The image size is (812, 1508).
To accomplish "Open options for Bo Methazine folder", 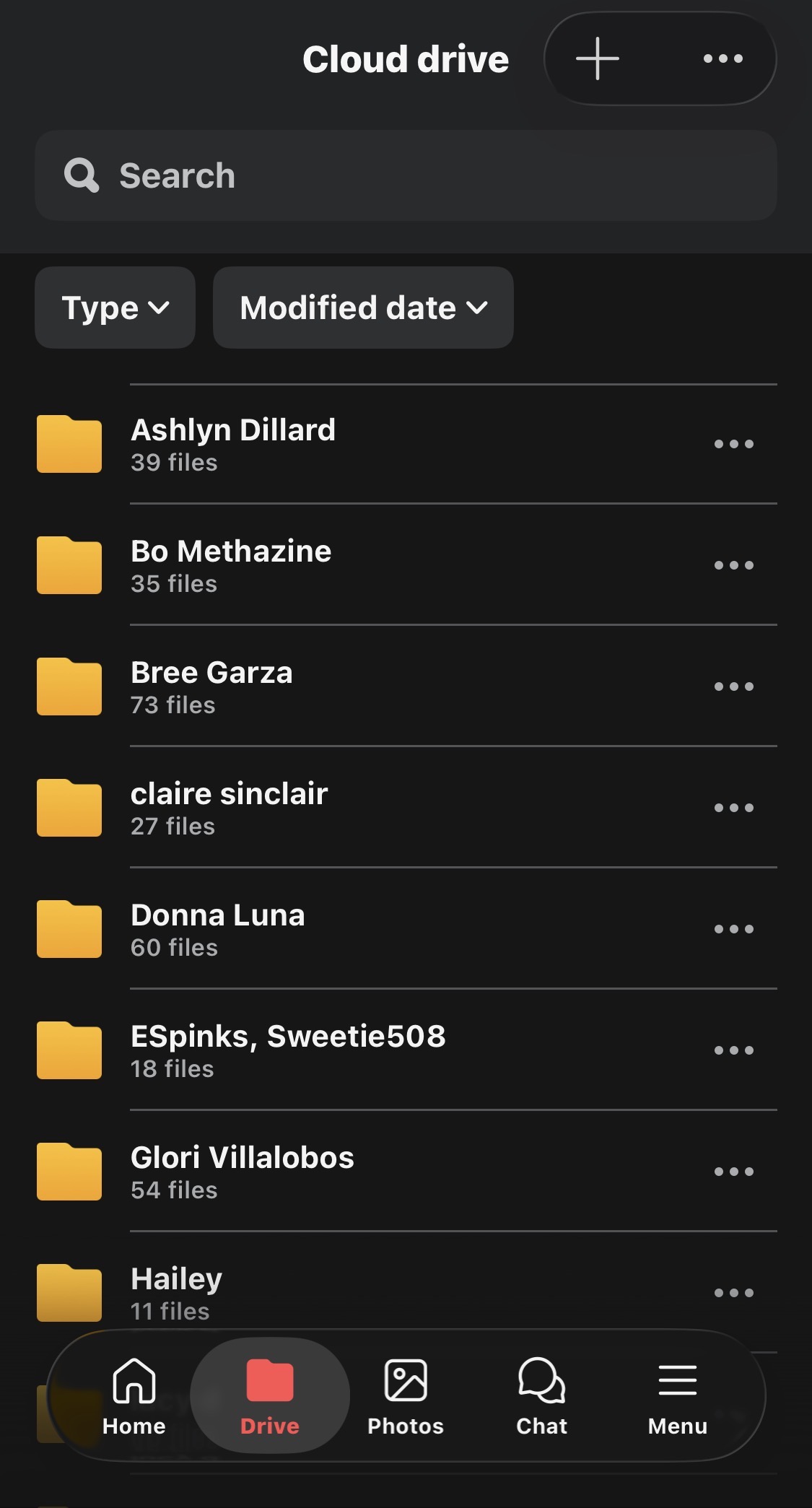I will pos(733,565).
